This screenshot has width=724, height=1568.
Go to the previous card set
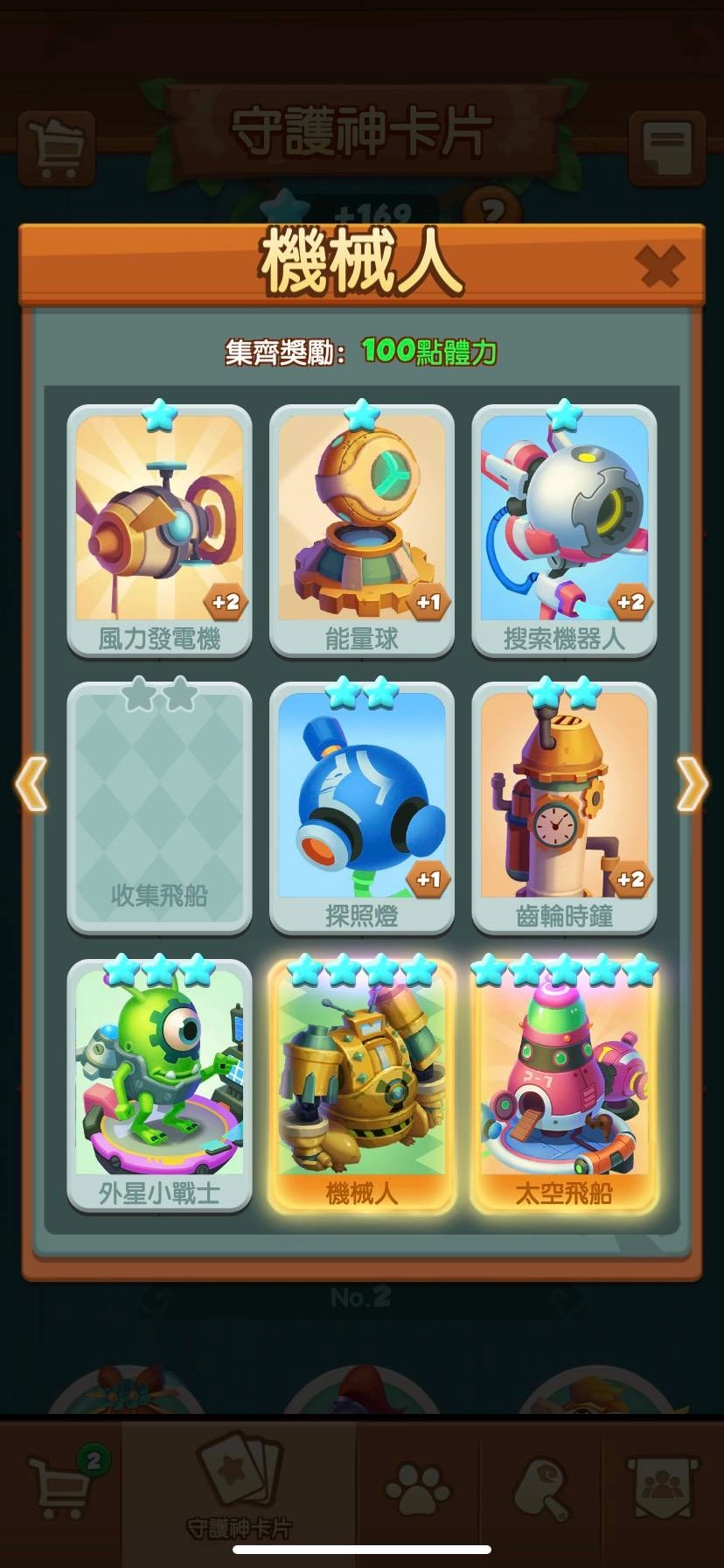31,784
